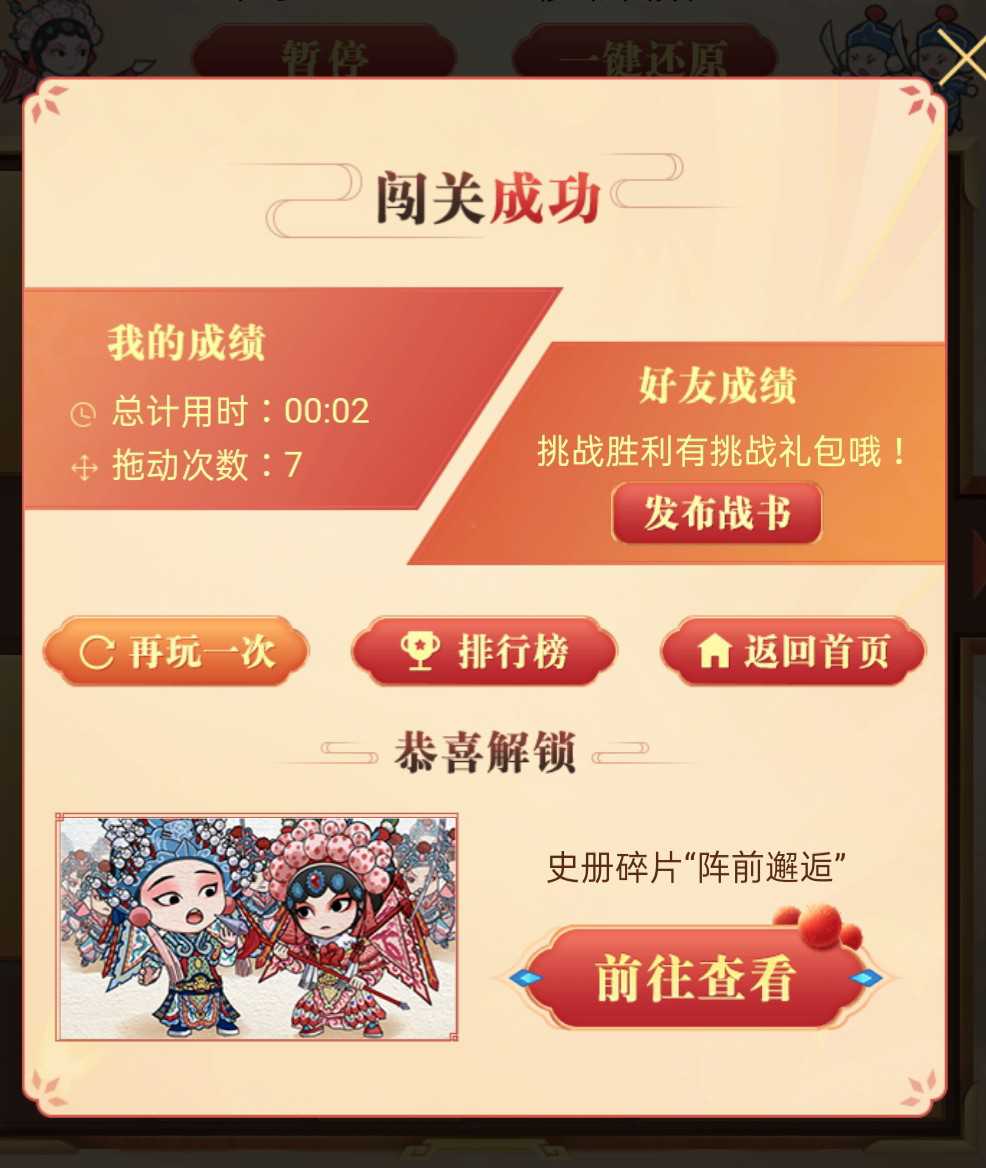Play again with 再玩一次
Viewport: 986px width, 1168px height.
tap(176, 652)
